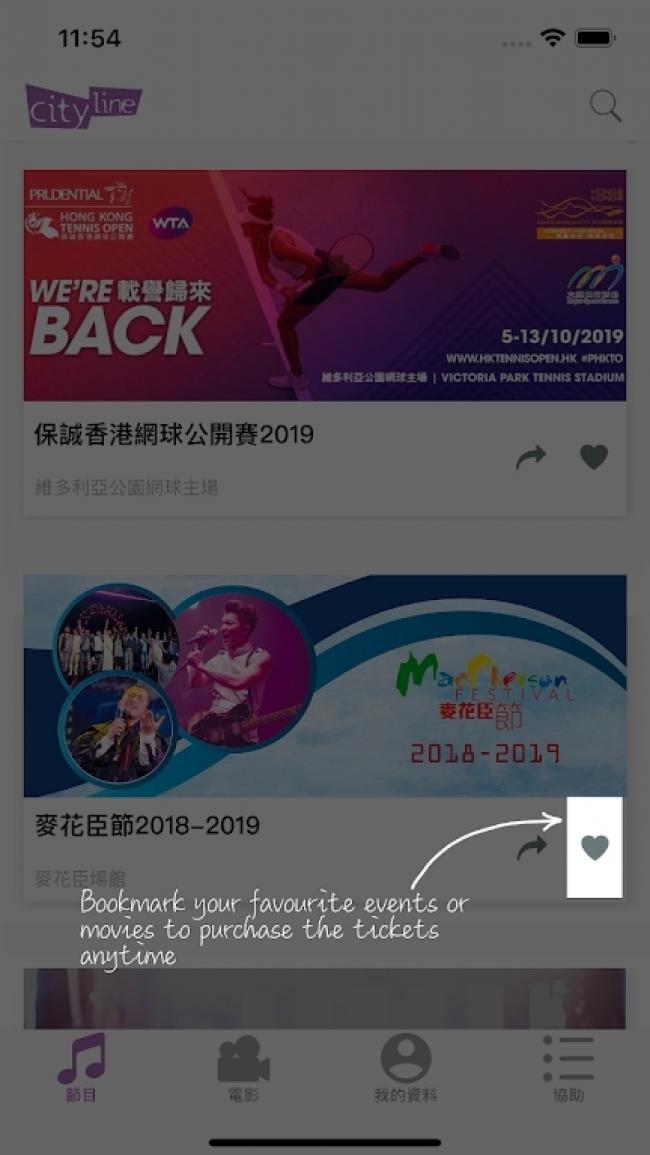This screenshot has width=650, height=1155.
Task: Share the 保誠香港網球公開賽2019 event
Action: (x=531, y=457)
